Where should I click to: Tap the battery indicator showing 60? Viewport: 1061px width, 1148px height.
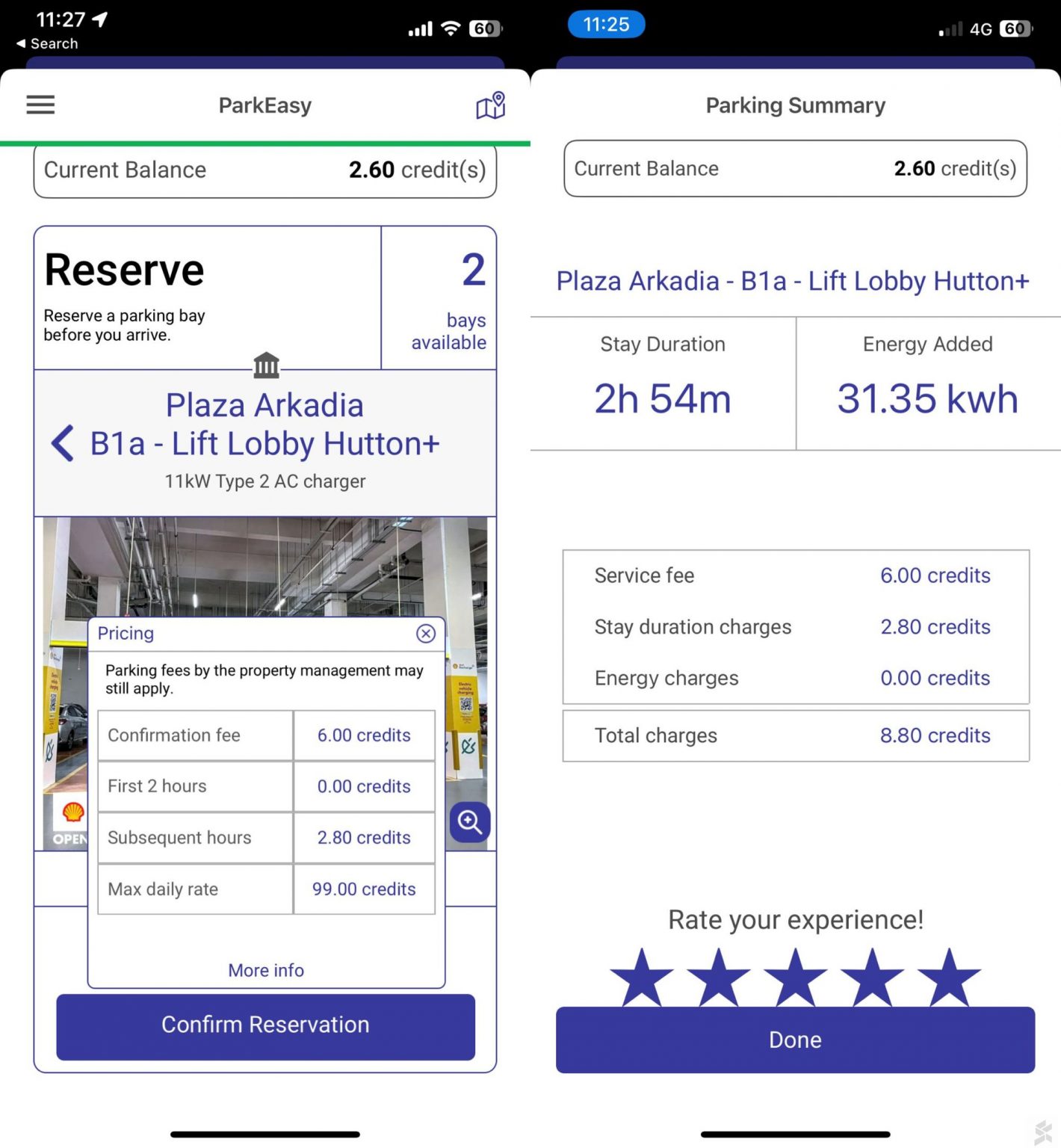484,28
